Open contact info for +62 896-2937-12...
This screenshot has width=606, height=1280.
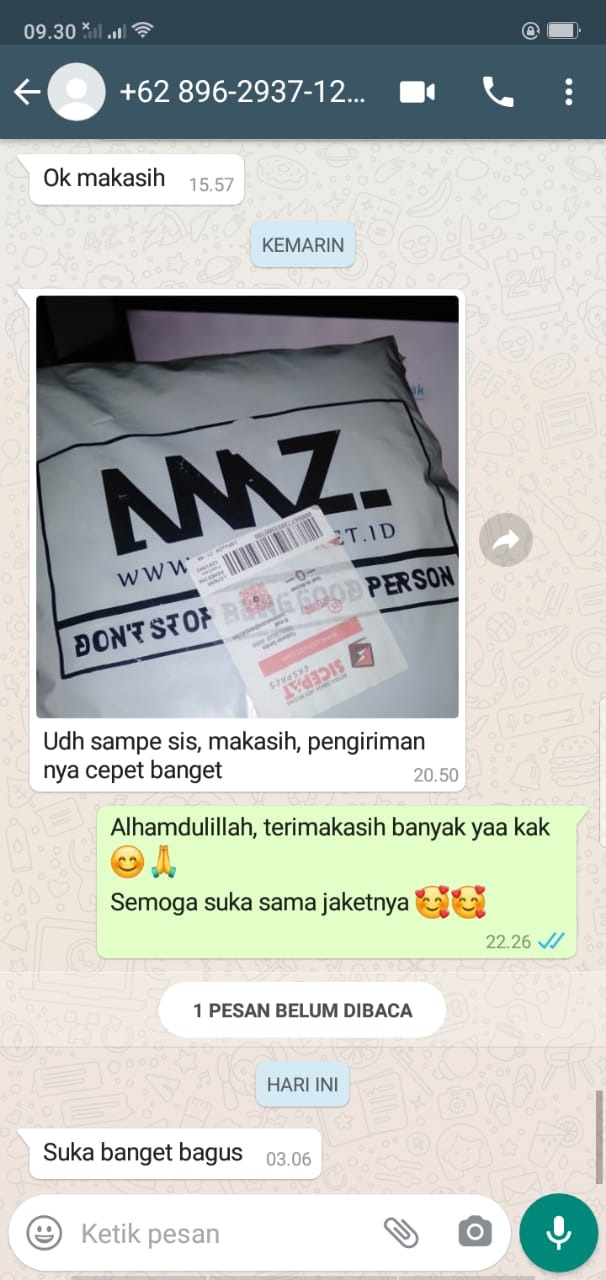243,93
